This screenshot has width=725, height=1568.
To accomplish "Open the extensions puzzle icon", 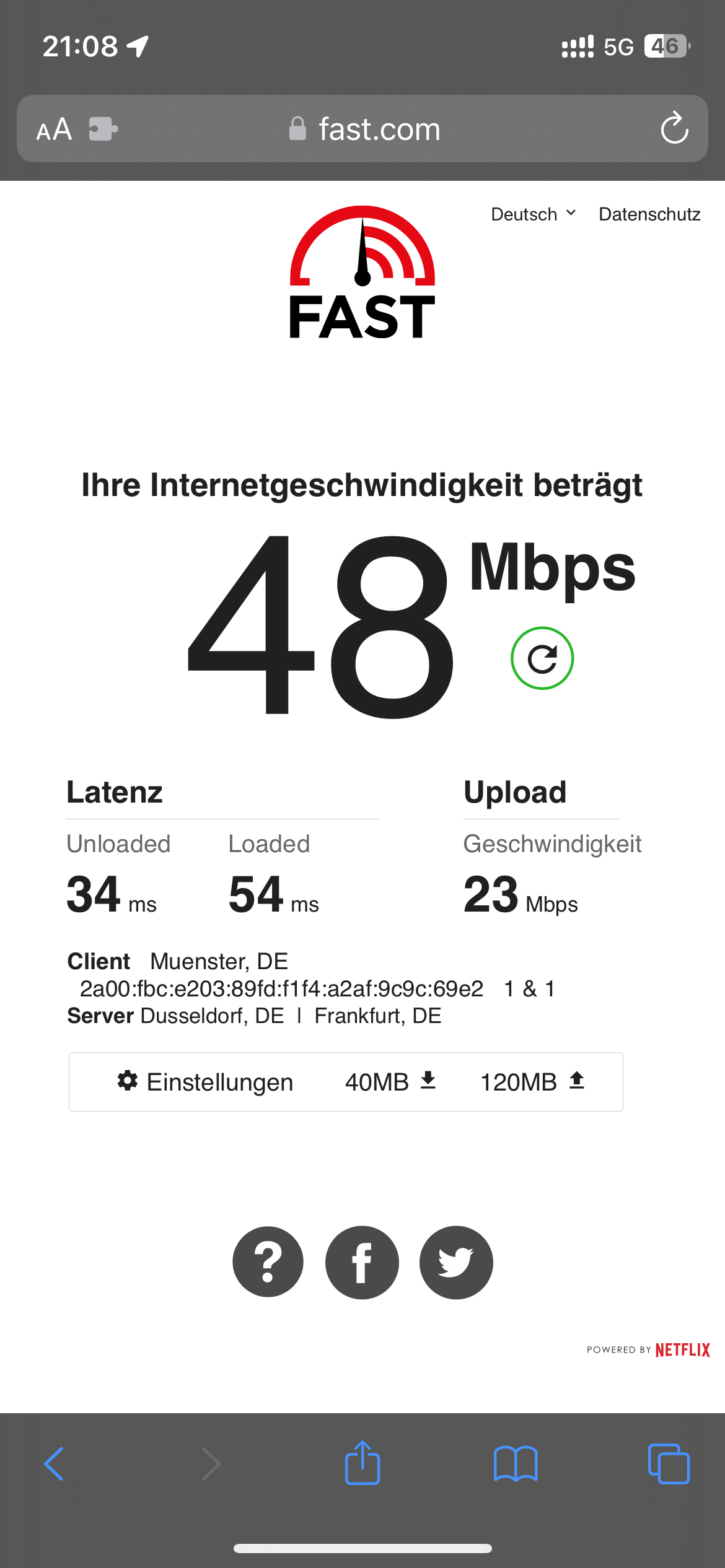I will coord(103,129).
